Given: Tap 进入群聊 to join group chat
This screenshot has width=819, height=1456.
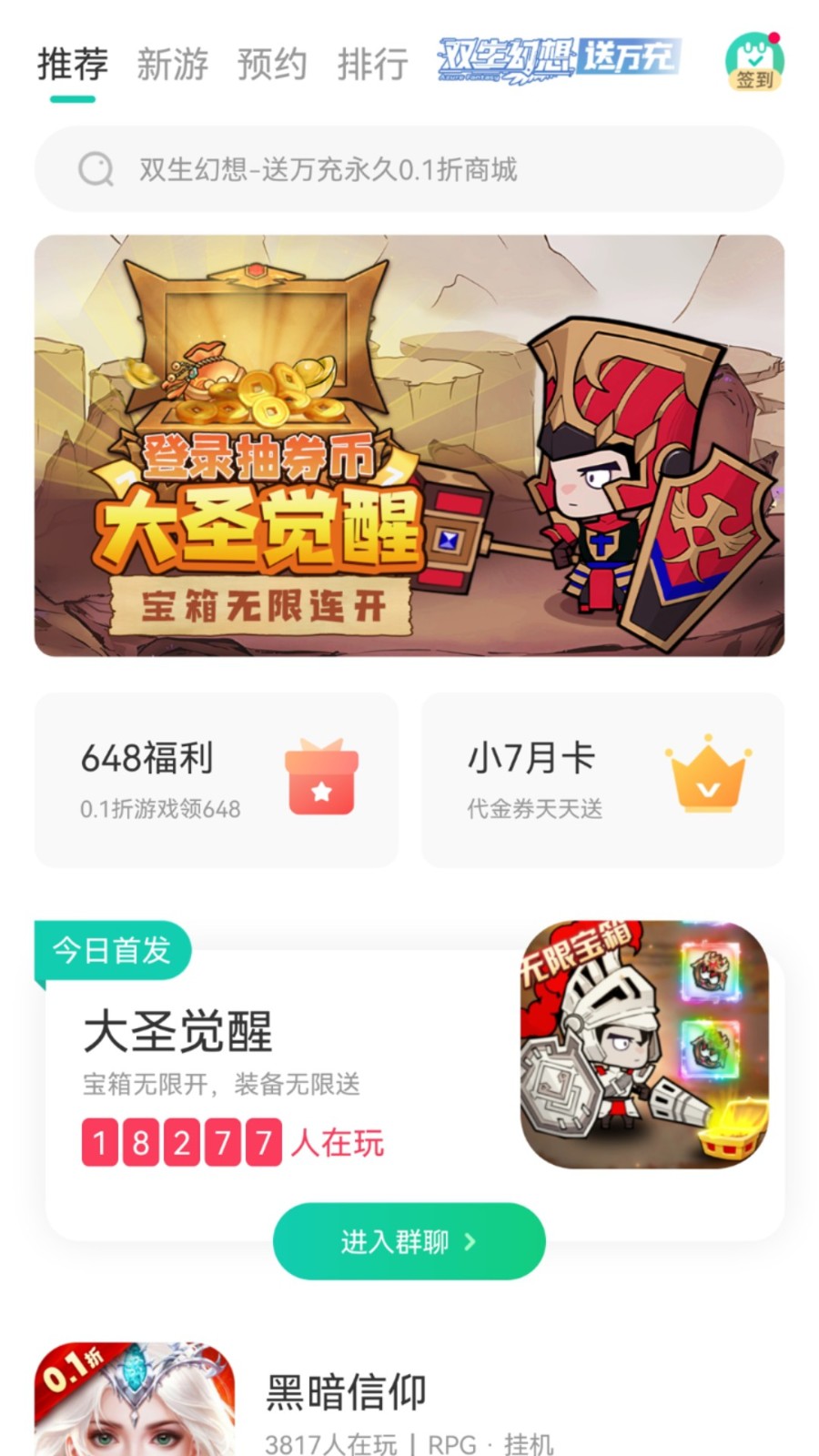Looking at the screenshot, I should [409, 1241].
